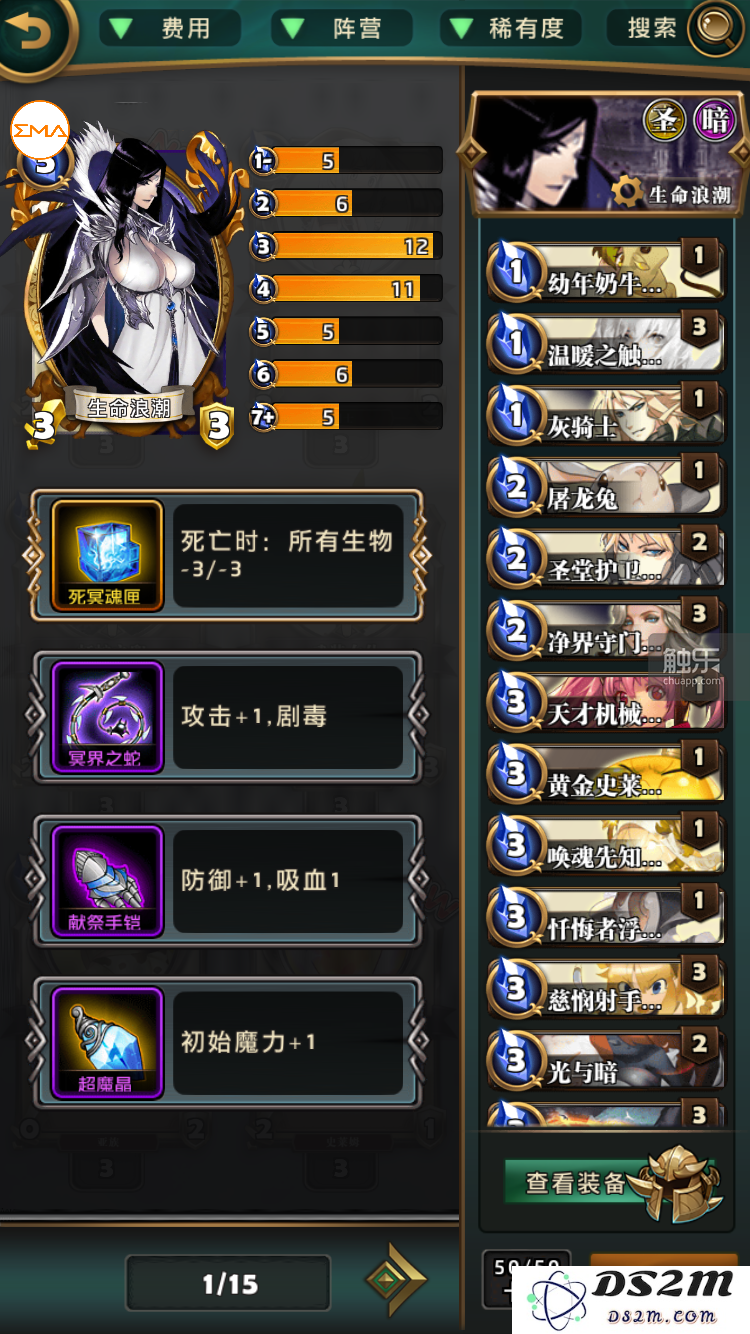Open the 生命浪潮 deck header
This screenshot has width=750, height=1334.
click(x=607, y=157)
